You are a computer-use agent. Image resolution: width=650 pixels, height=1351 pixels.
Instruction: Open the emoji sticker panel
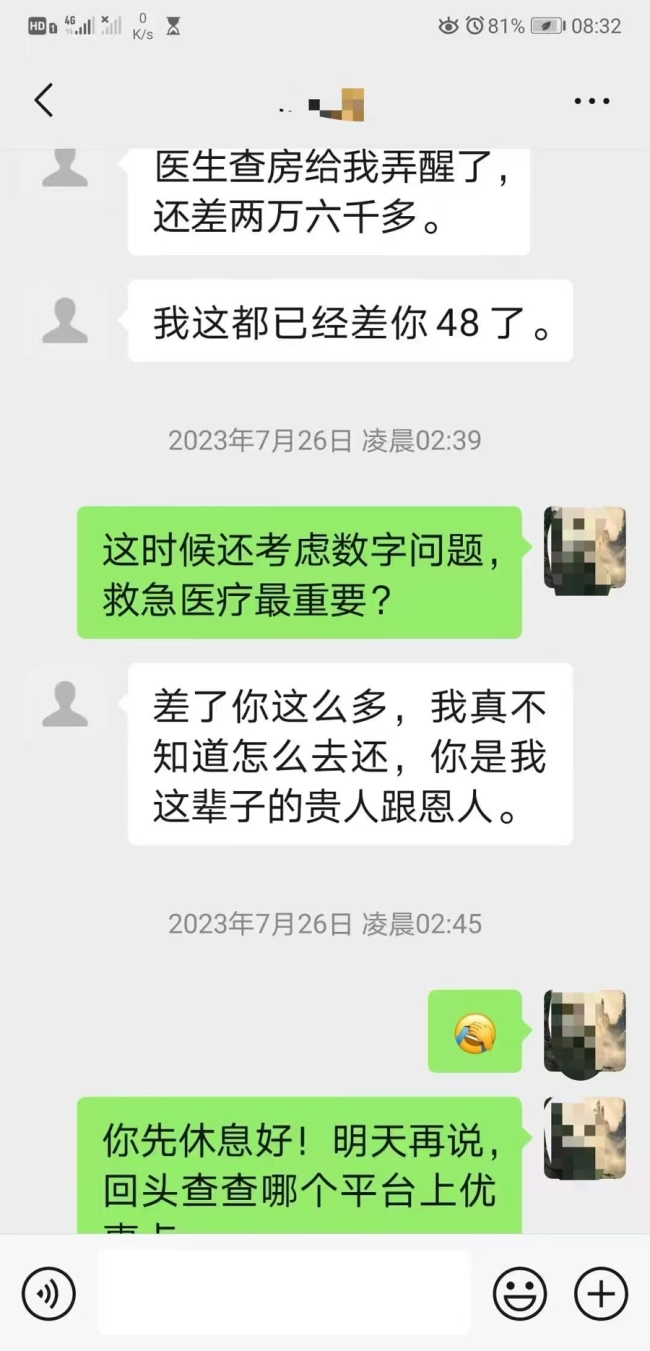click(520, 1293)
